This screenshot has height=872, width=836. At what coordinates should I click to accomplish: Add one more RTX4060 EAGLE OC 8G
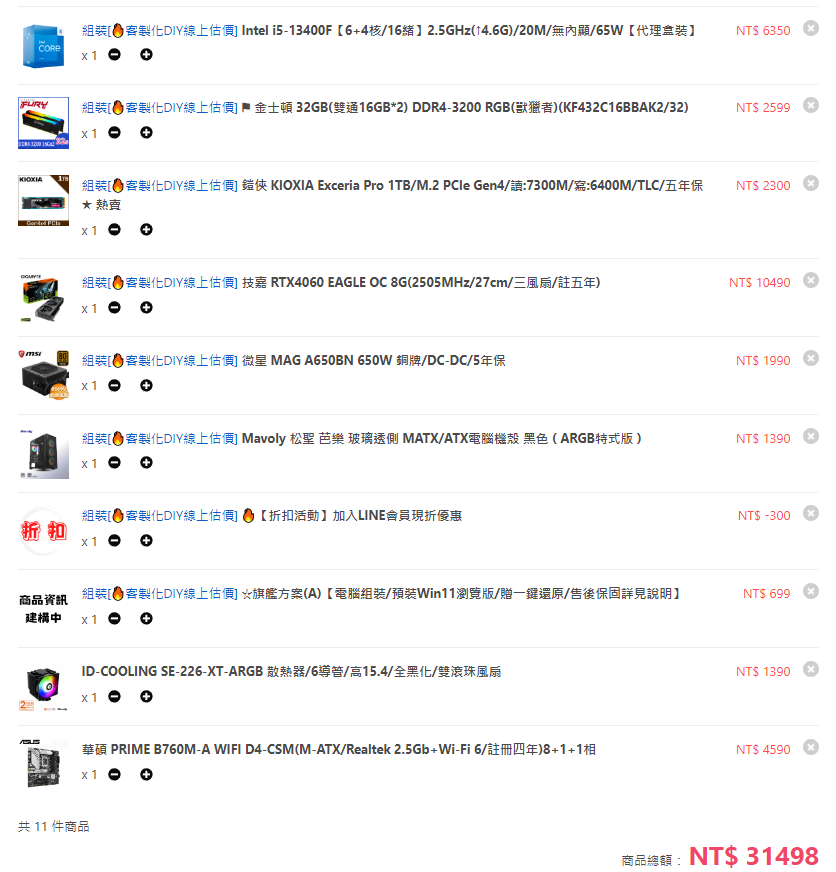coord(146,308)
